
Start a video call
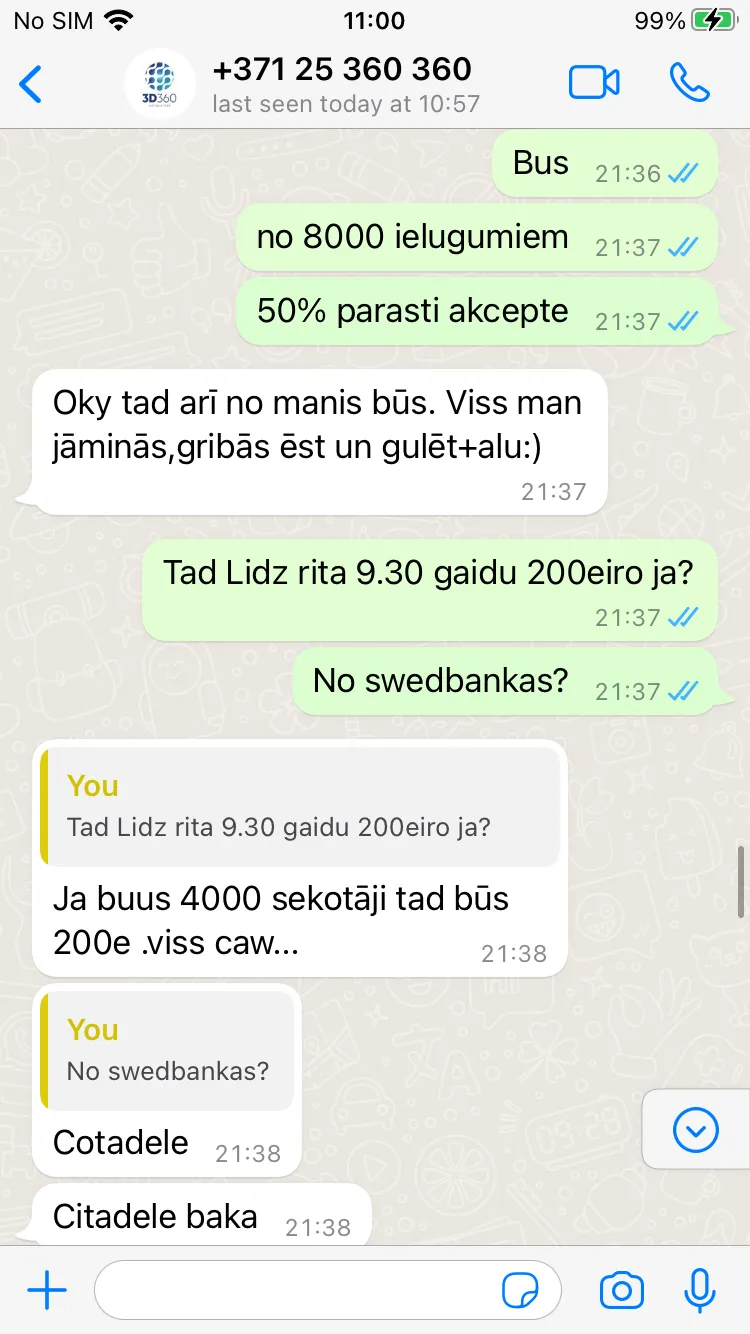click(594, 83)
